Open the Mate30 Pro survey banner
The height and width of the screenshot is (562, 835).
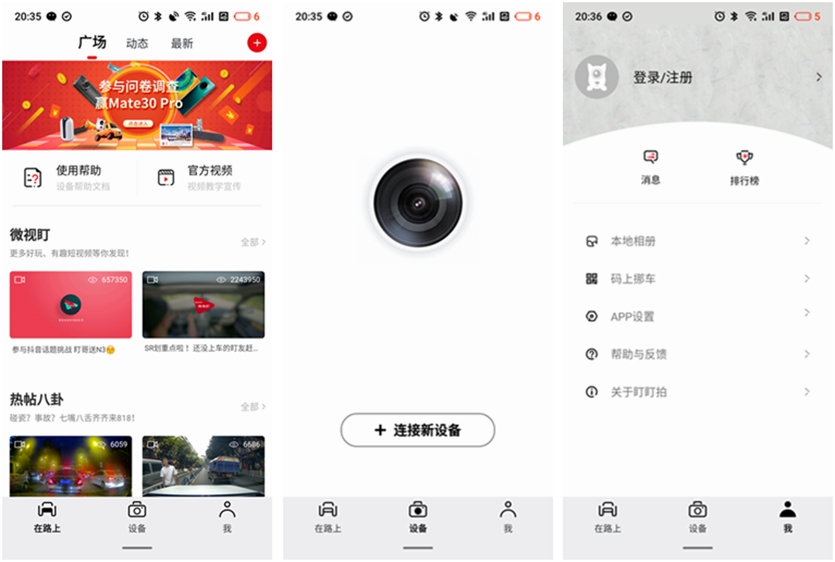pos(137,105)
